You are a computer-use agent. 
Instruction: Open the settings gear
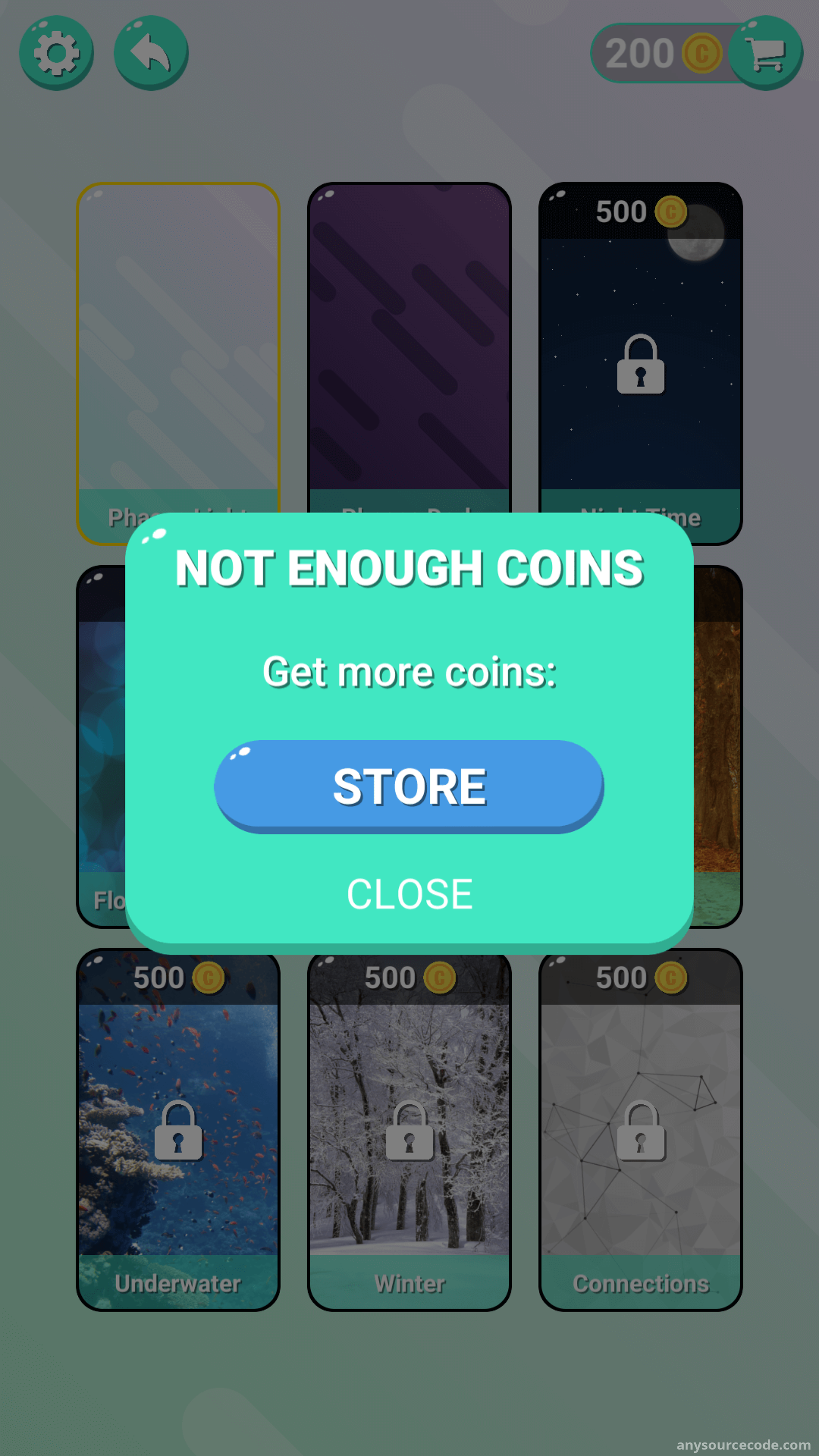coord(56,53)
